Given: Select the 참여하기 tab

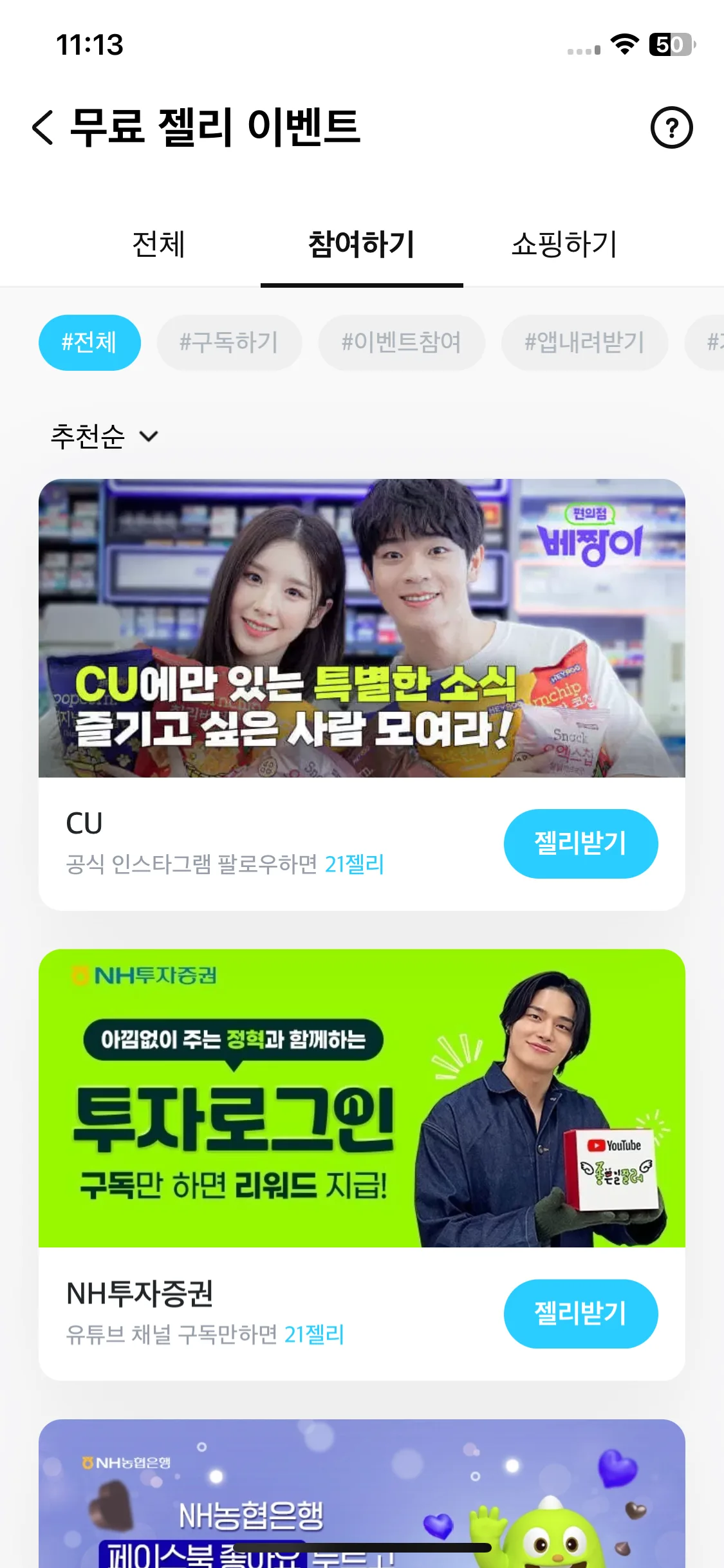Looking at the screenshot, I should (x=361, y=245).
